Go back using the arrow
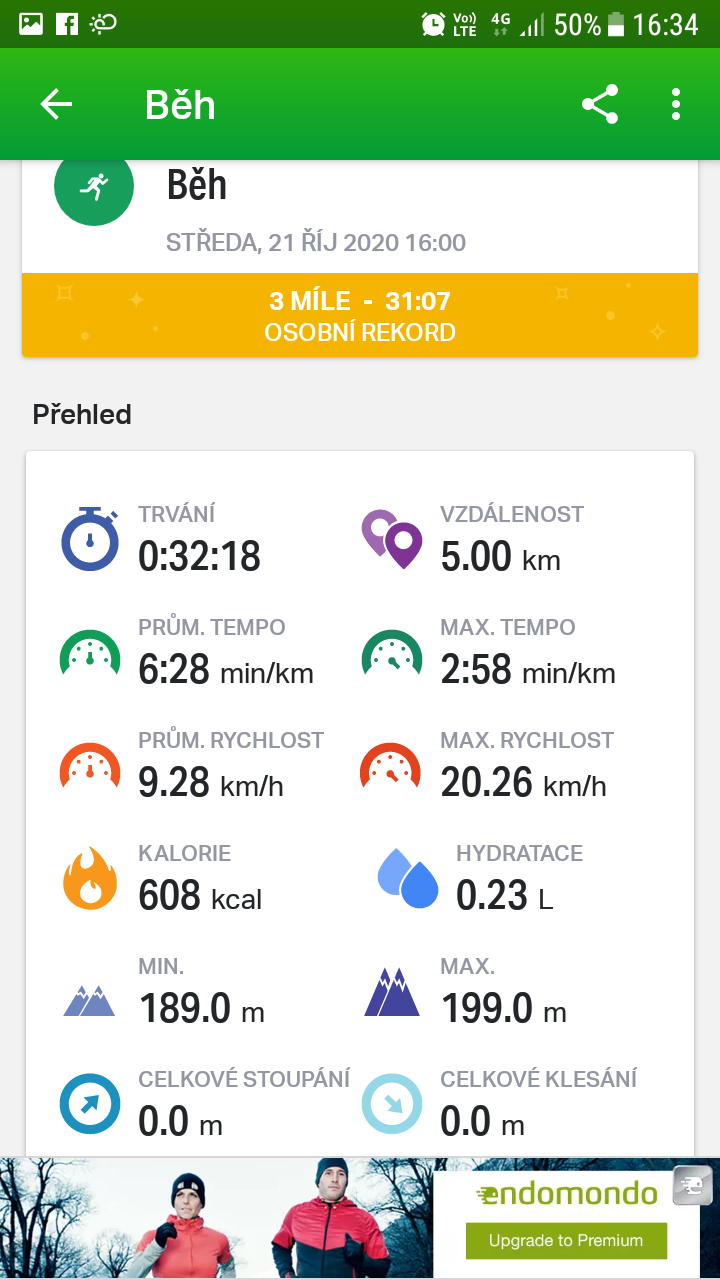This screenshot has width=720, height=1280. tap(56, 104)
